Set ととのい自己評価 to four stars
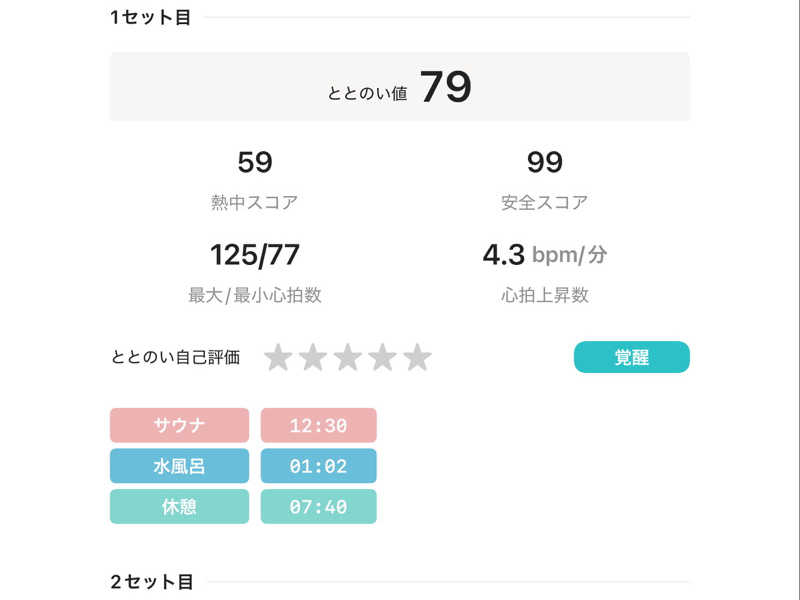800x600 pixels. coord(383,357)
